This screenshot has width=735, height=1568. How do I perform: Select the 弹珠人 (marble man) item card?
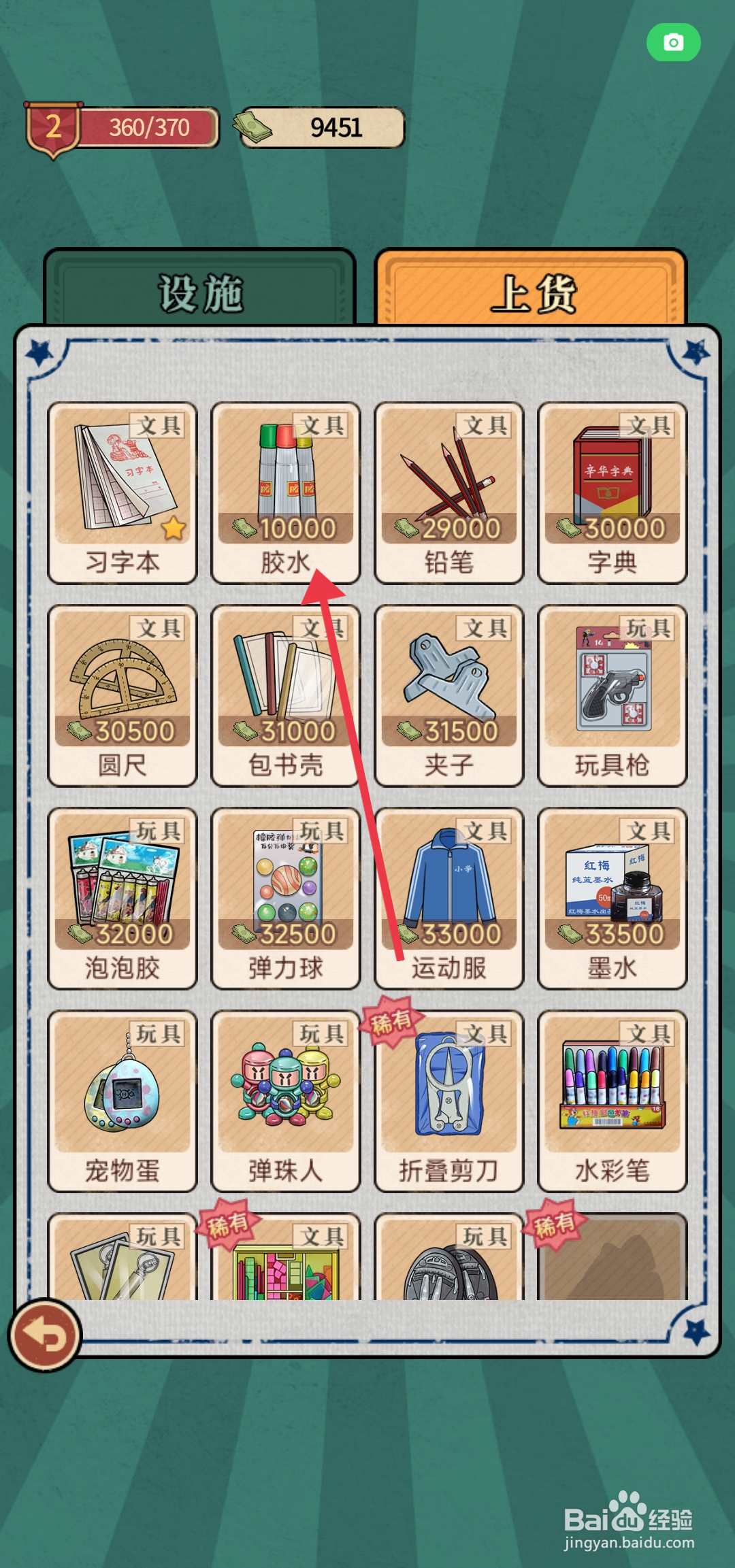tap(286, 1102)
